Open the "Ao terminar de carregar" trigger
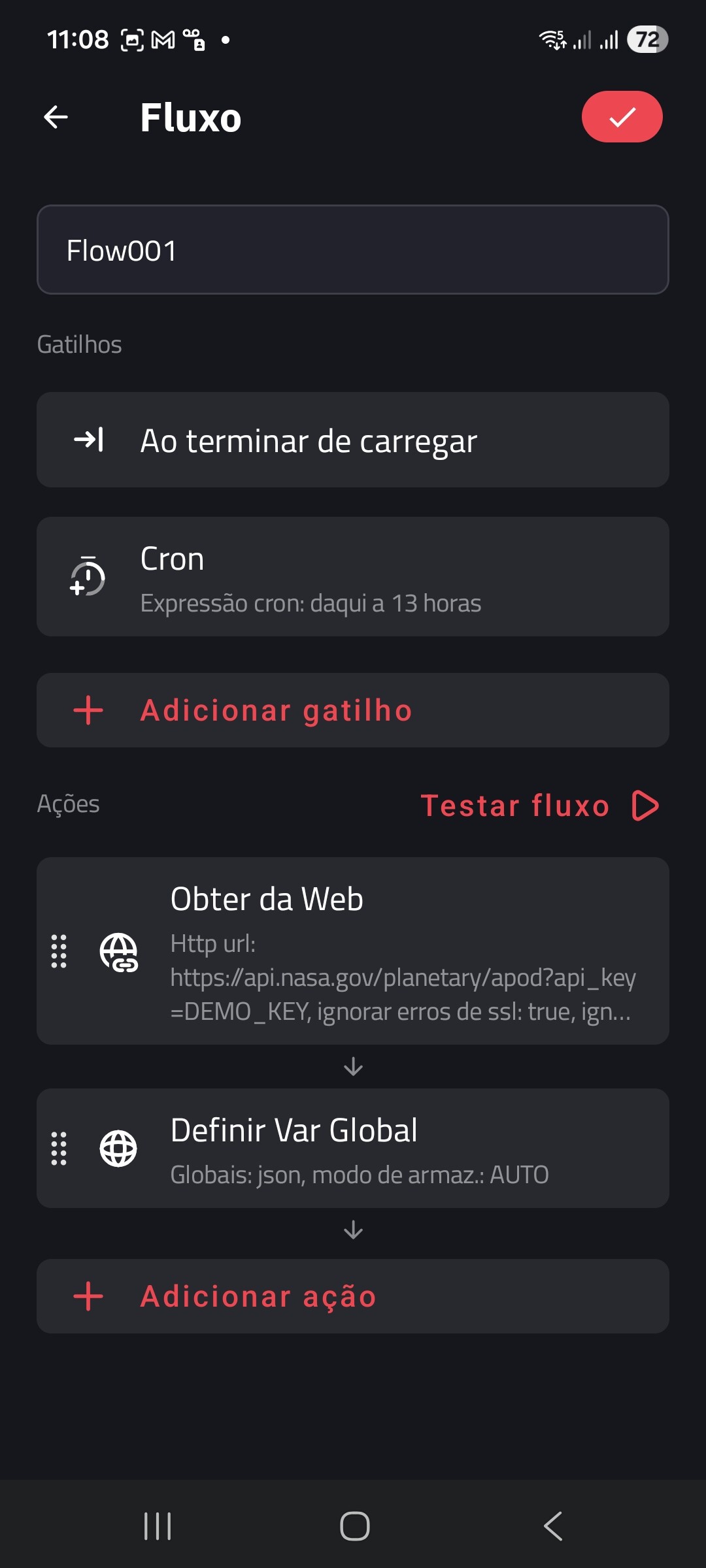 click(353, 440)
